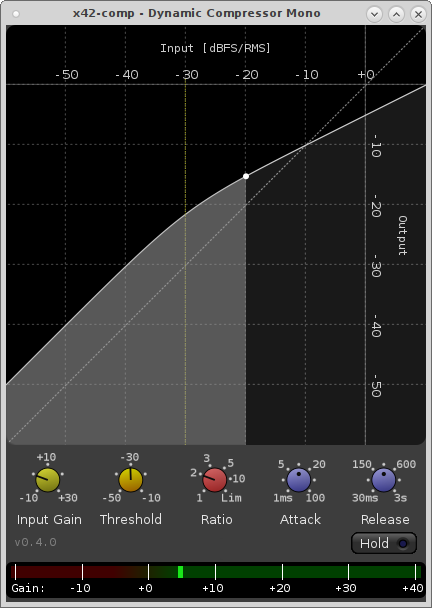The image size is (432, 608).
Task: Click the Input Gain knob
Action: (x=48, y=480)
